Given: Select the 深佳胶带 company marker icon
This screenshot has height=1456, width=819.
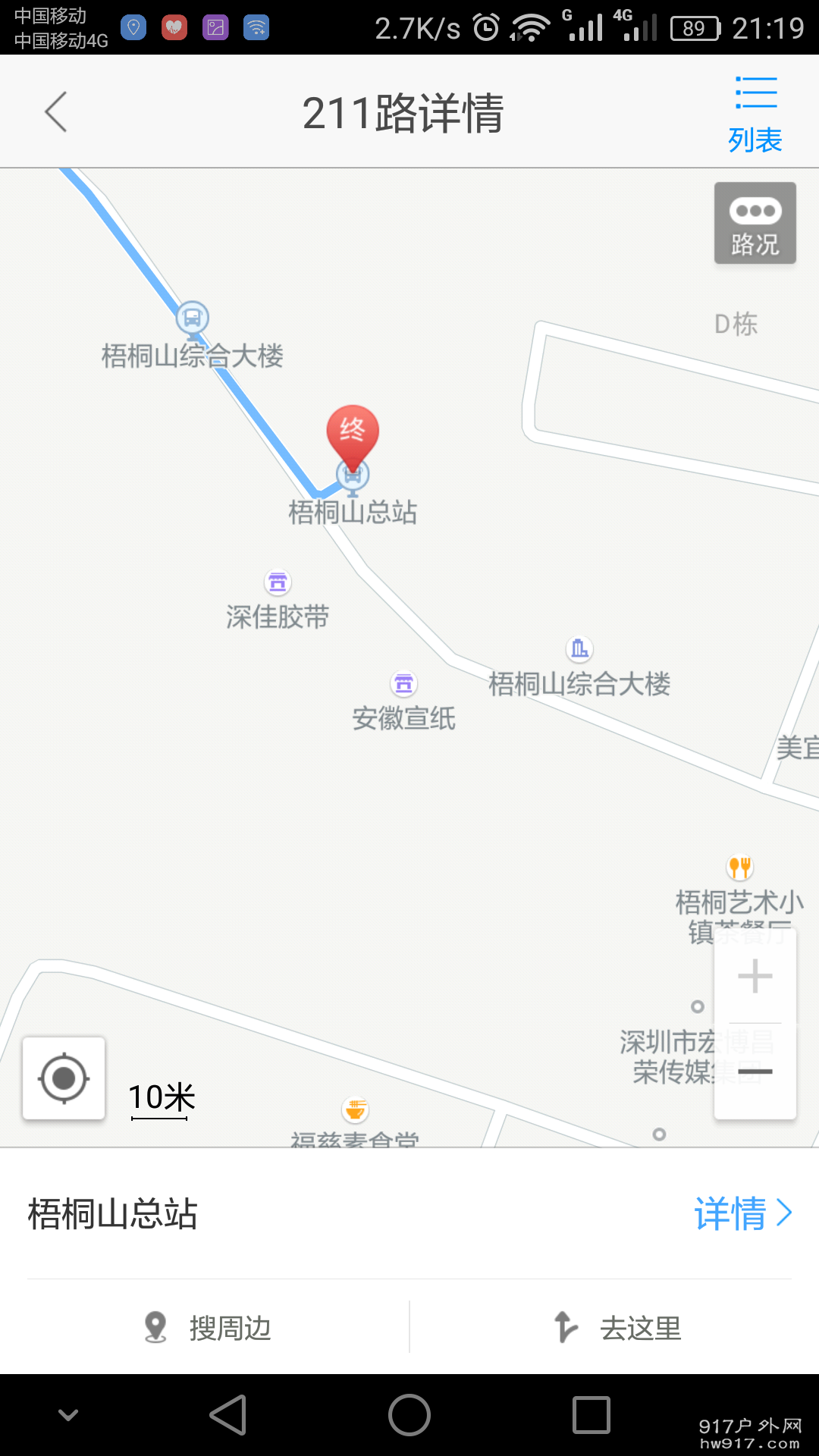Looking at the screenshot, I should (x=278, y=581).
